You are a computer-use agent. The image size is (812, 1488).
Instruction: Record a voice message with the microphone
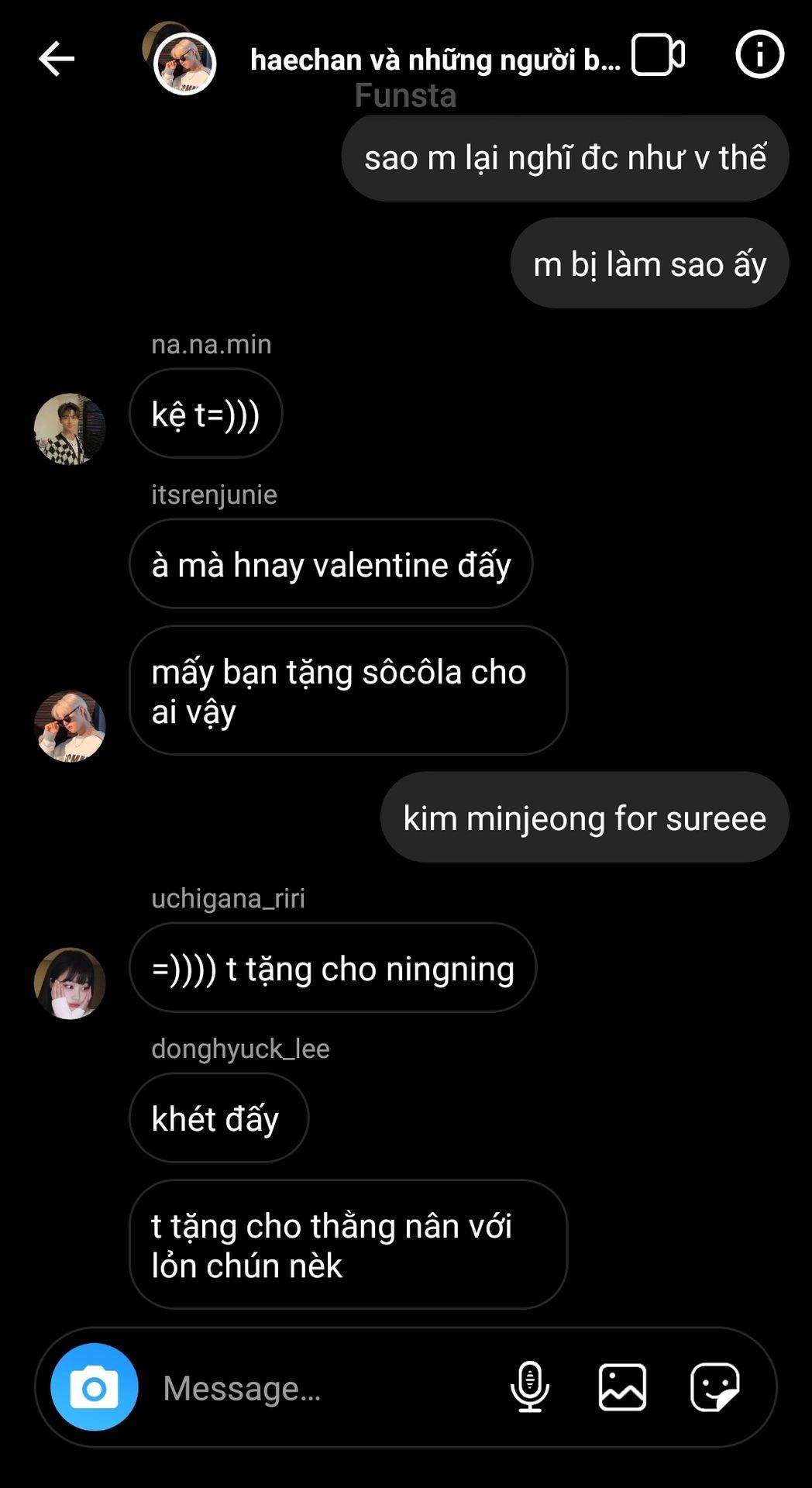click(530, 1386)
